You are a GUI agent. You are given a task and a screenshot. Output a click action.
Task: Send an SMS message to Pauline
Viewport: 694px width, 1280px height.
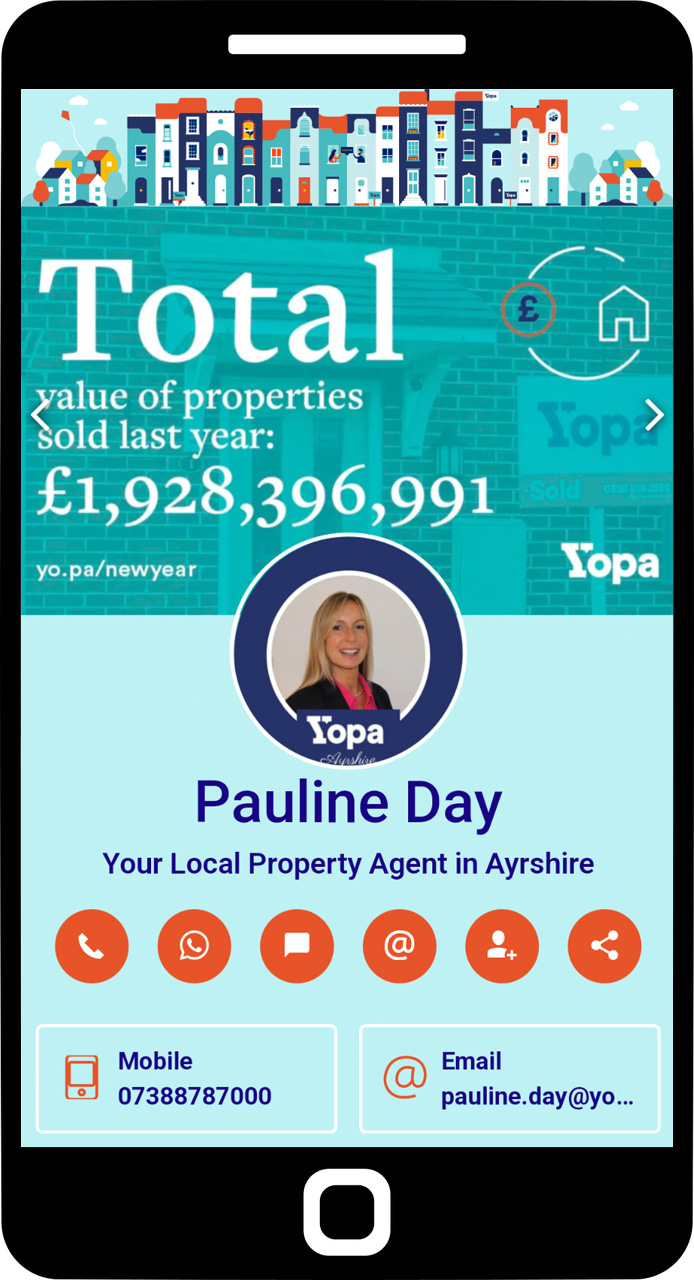tap(297, 946)
